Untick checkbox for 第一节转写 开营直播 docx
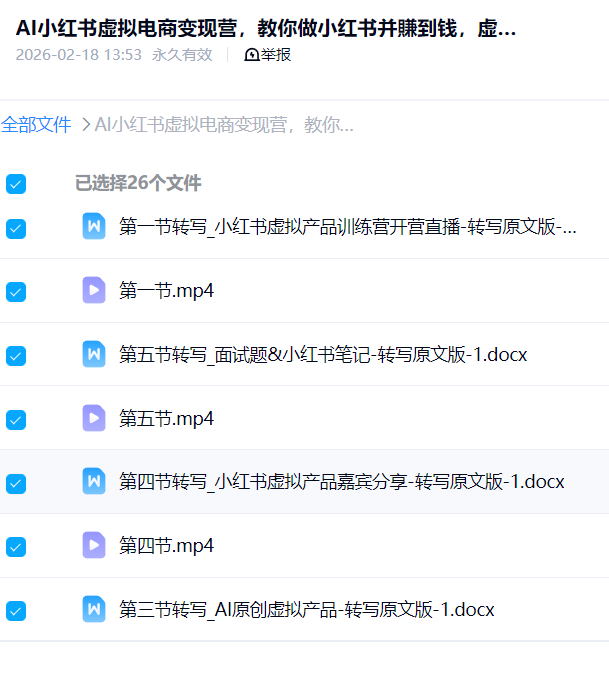 coord(16,228)
